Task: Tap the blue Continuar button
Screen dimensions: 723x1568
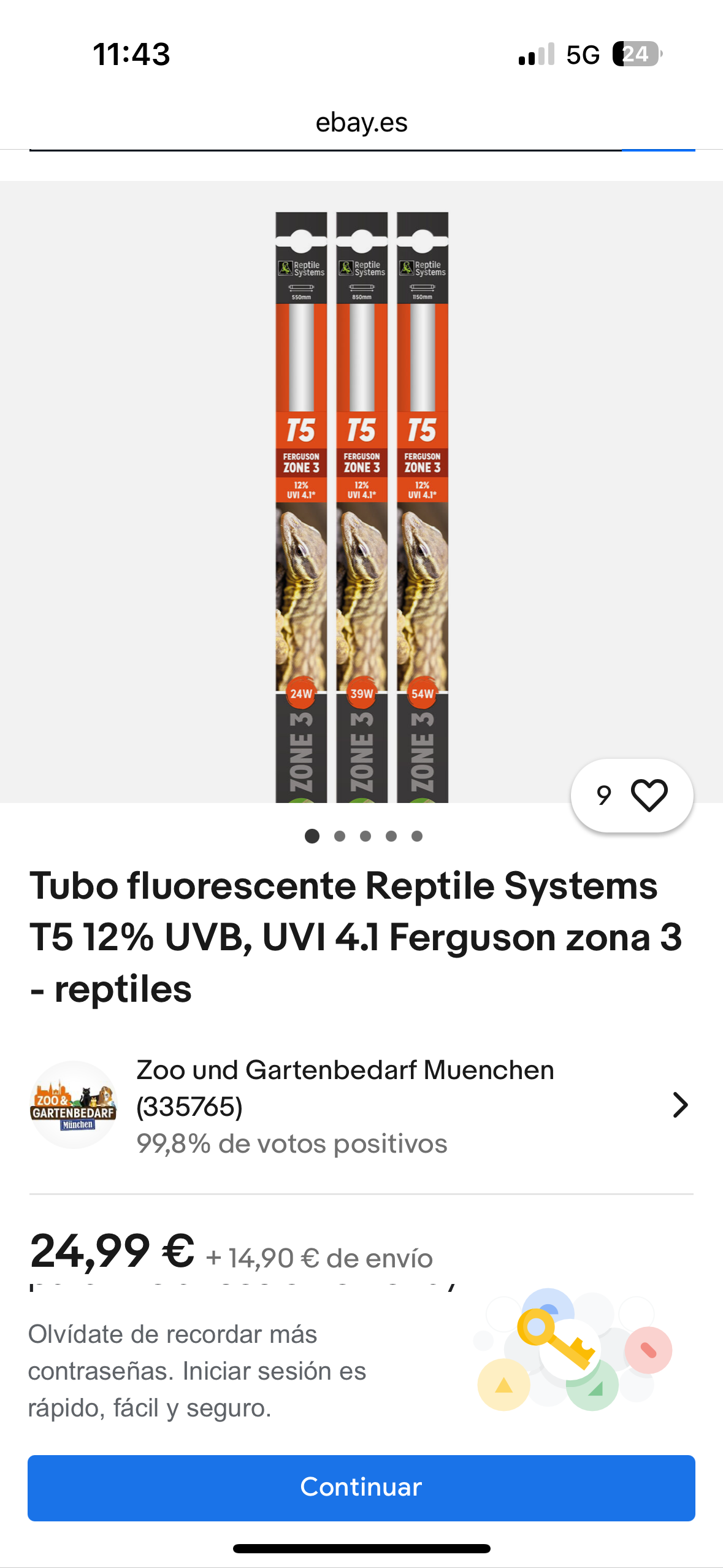Action: coord(361,1487)
